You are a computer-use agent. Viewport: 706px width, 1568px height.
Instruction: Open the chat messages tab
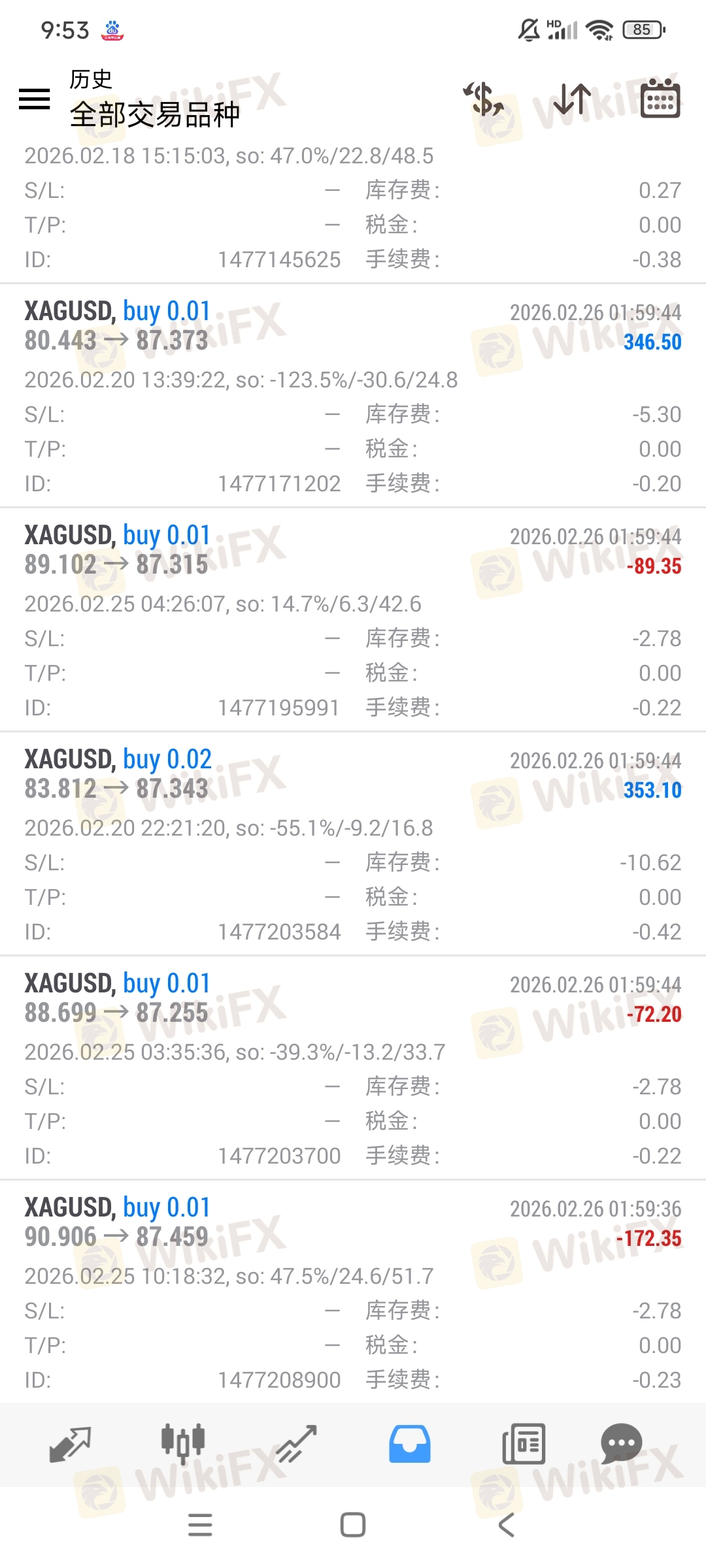[621, 1444]
